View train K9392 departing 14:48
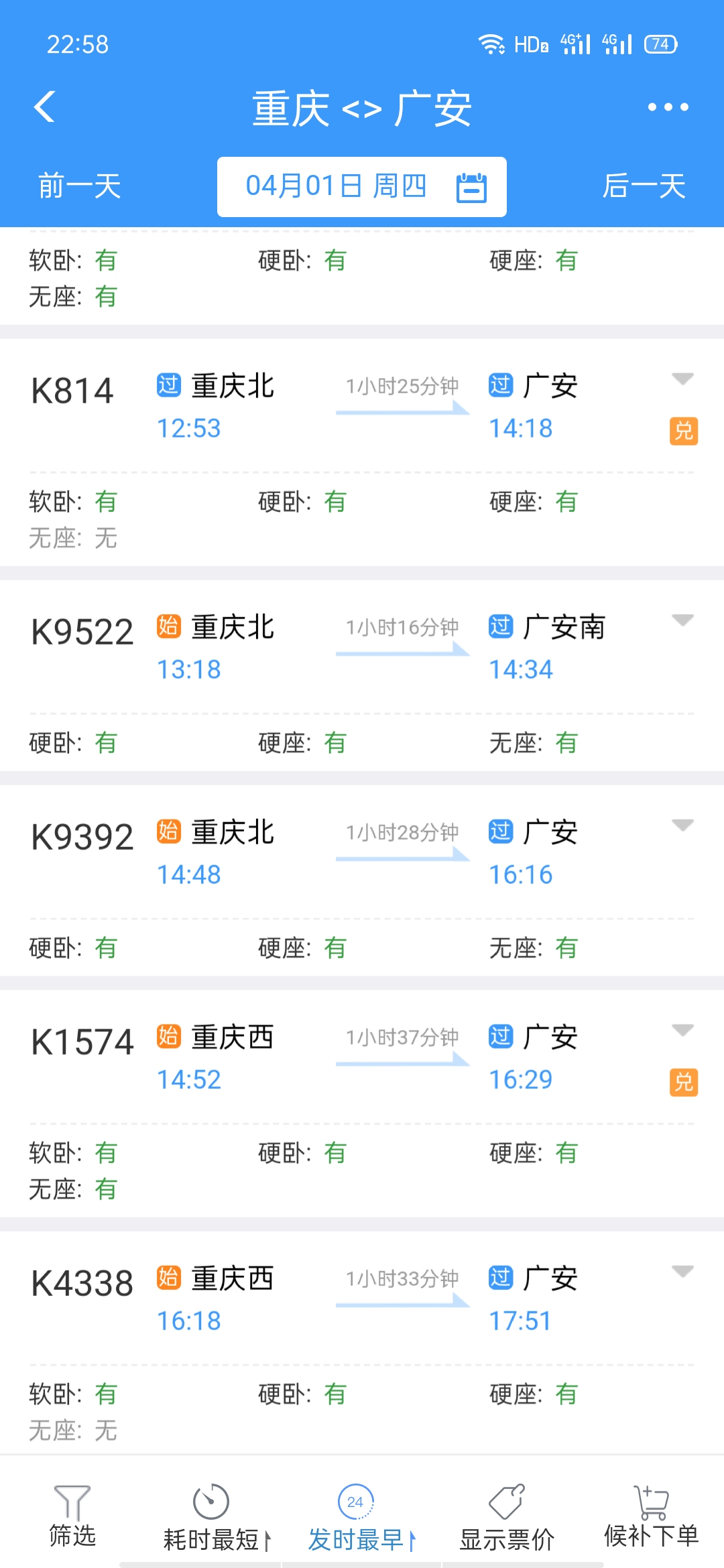The width and height of the screenshot is (724, 1568). [x=362, y=853]
